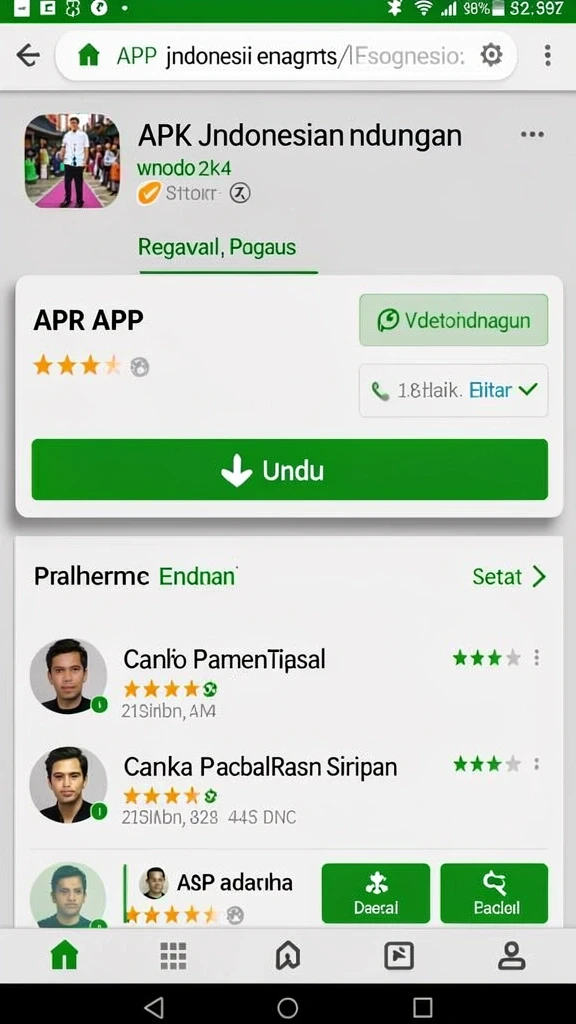This screenshot has height=1024, width=576.
Task: Open options for Canlo PamenTipsal review
Action: tap(537, 658)
